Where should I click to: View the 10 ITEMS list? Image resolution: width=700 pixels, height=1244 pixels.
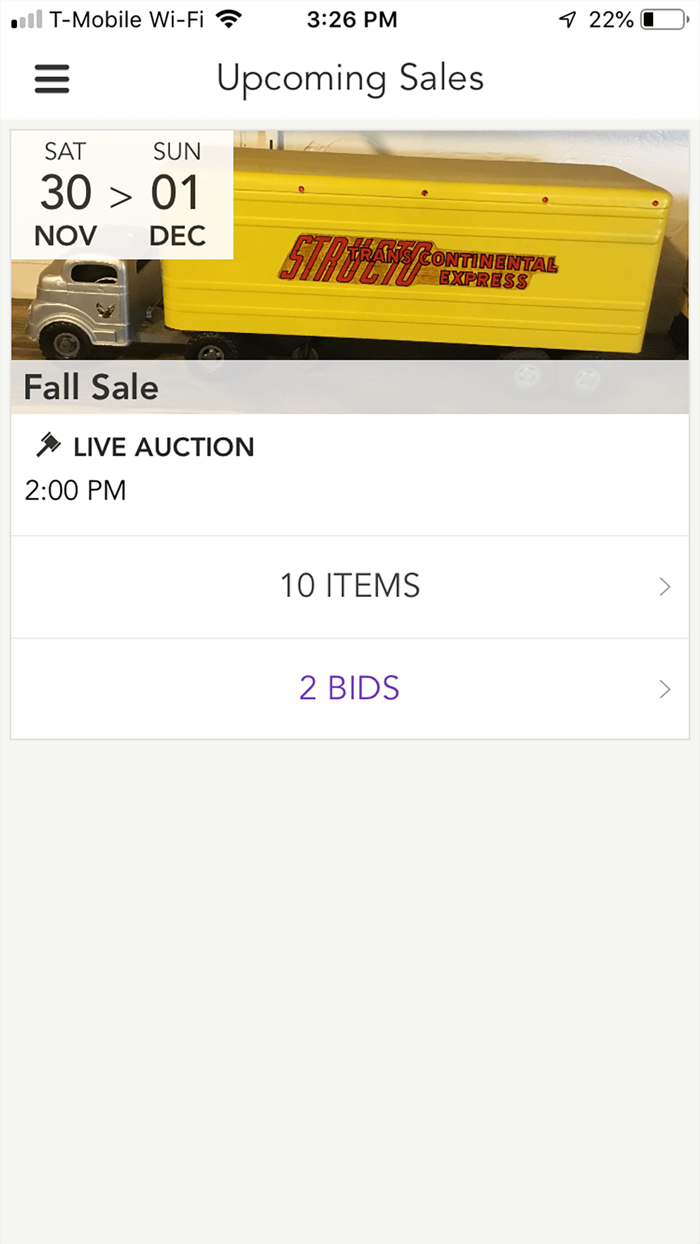(350, 586)
